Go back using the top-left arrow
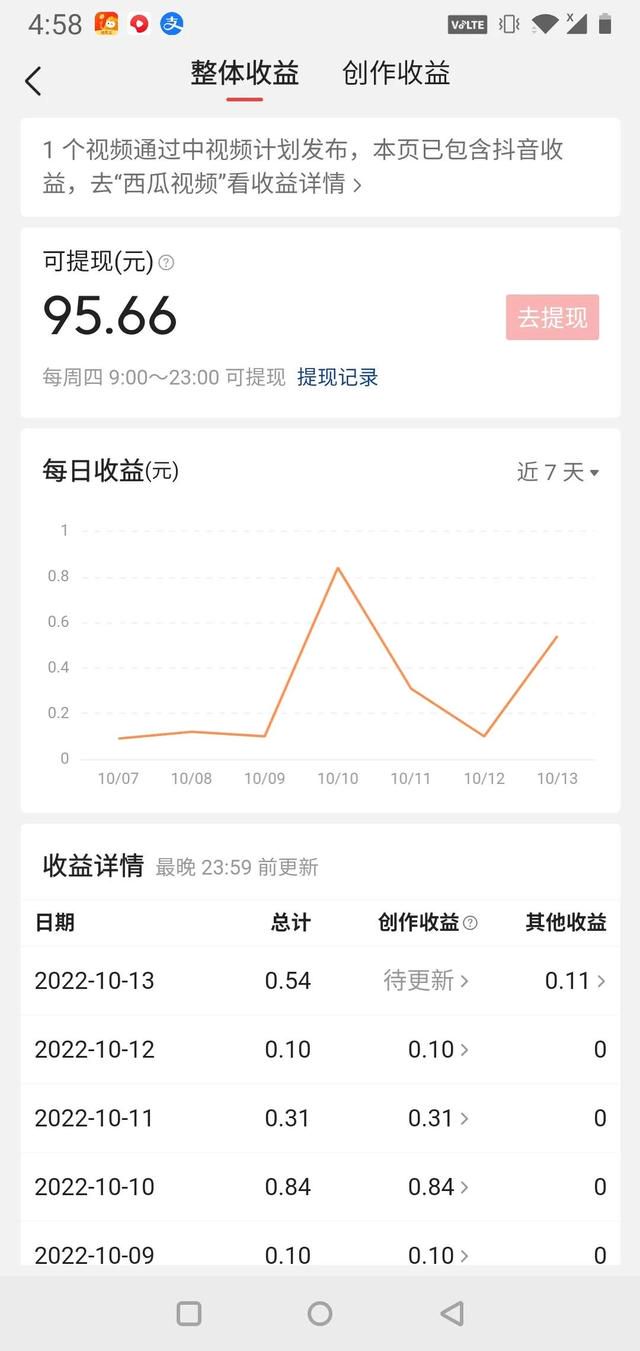 pos(33,81)
